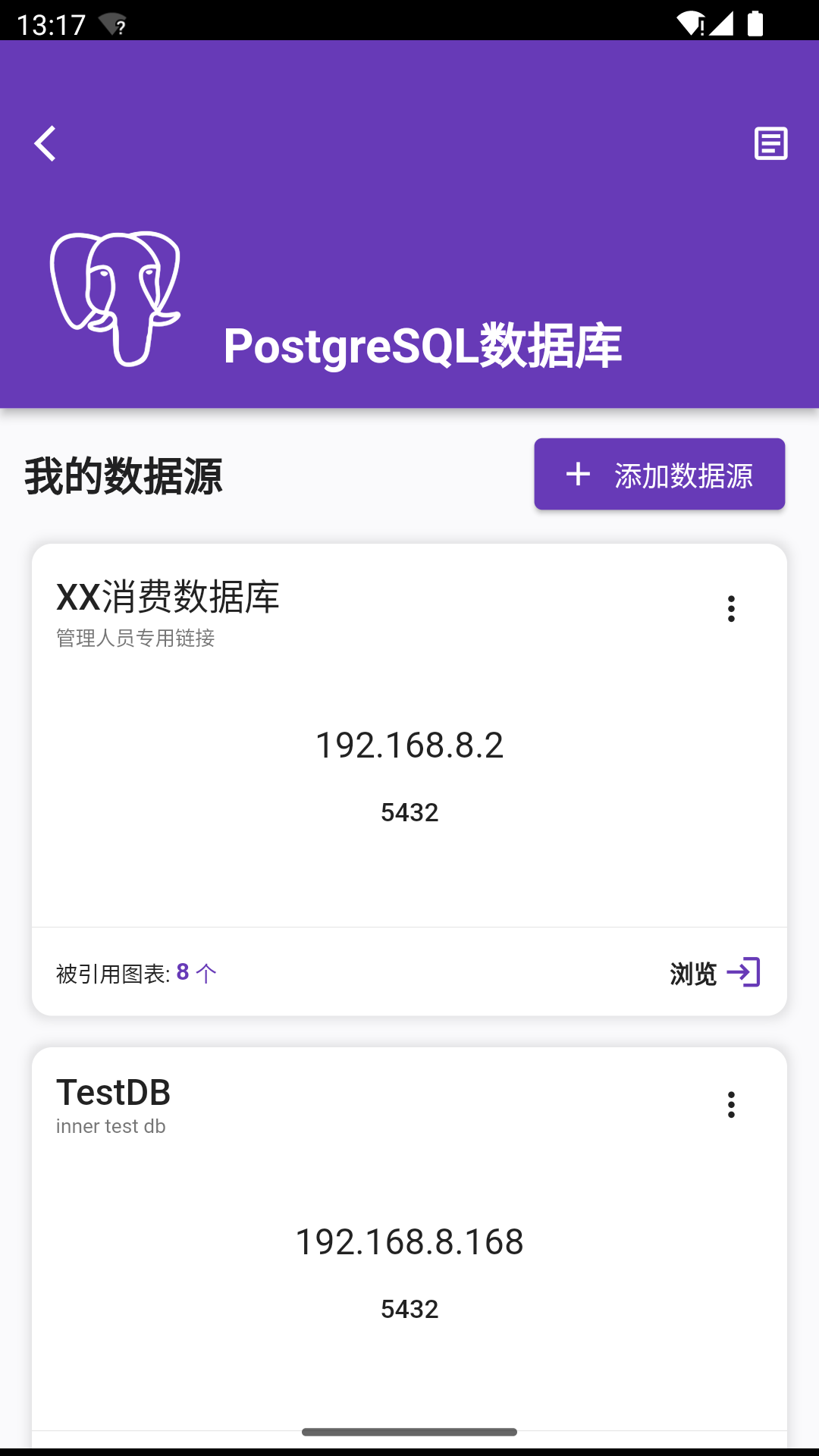
Task: Expand options for the 管理人员专用链接 data source
Action: tap(731, 607)
